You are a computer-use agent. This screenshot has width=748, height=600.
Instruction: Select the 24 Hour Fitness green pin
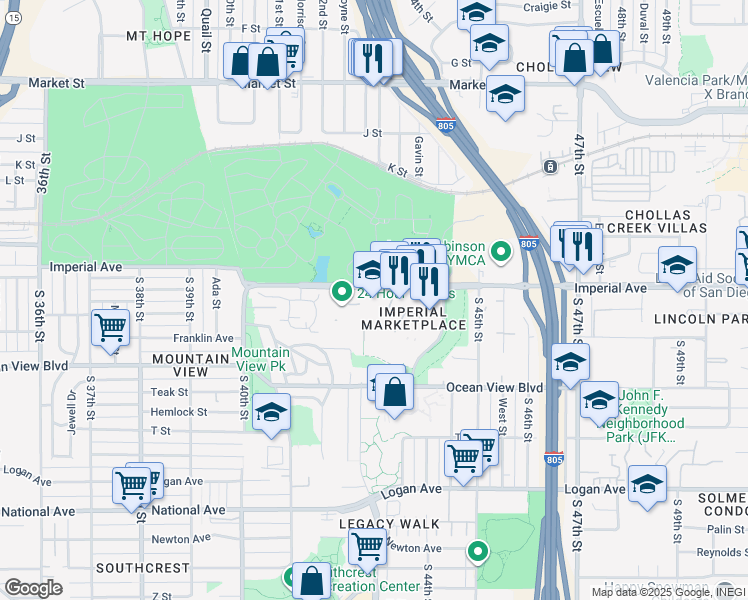coord(342,290)
